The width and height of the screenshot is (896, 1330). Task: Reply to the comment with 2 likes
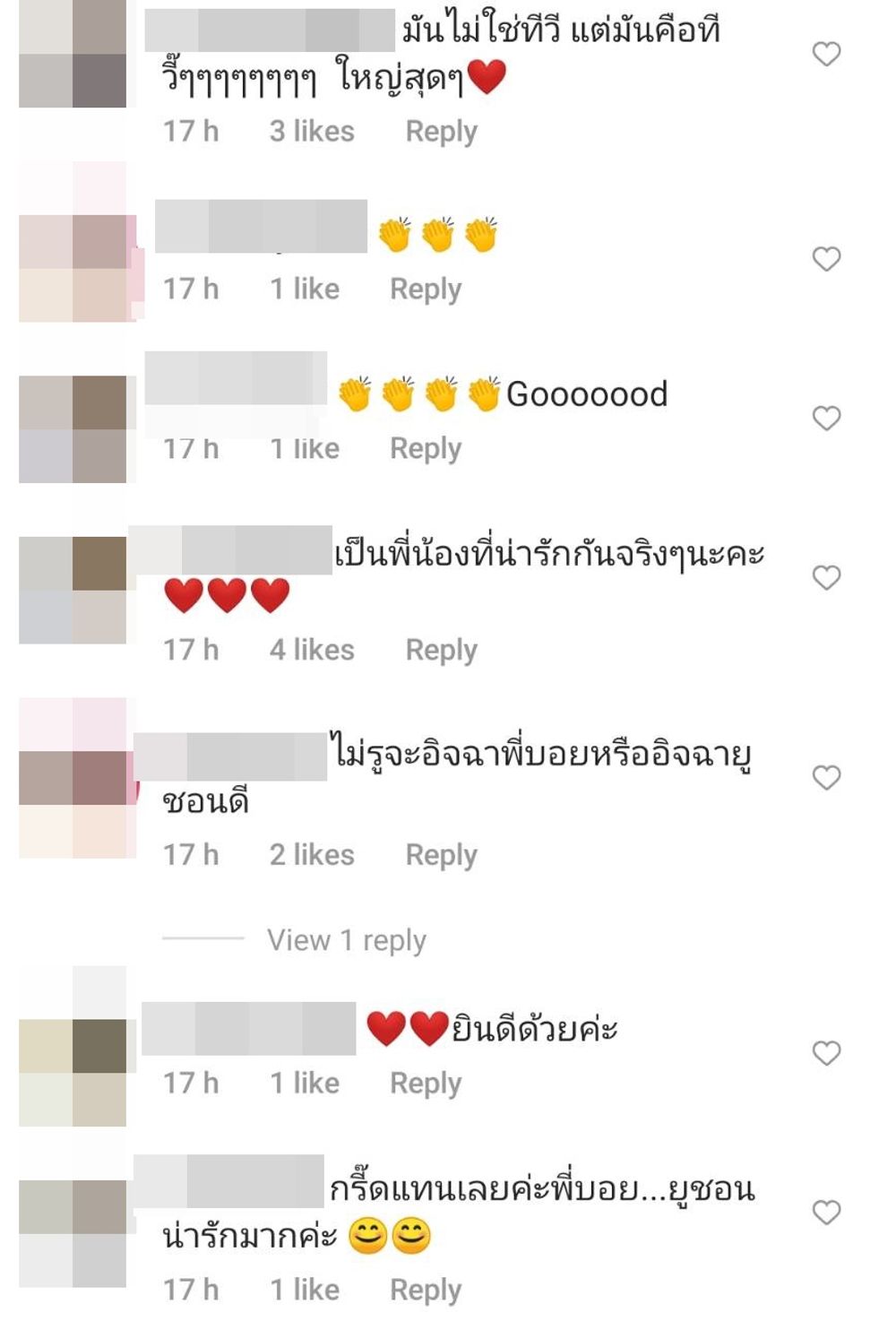click(x=441, y=855)
